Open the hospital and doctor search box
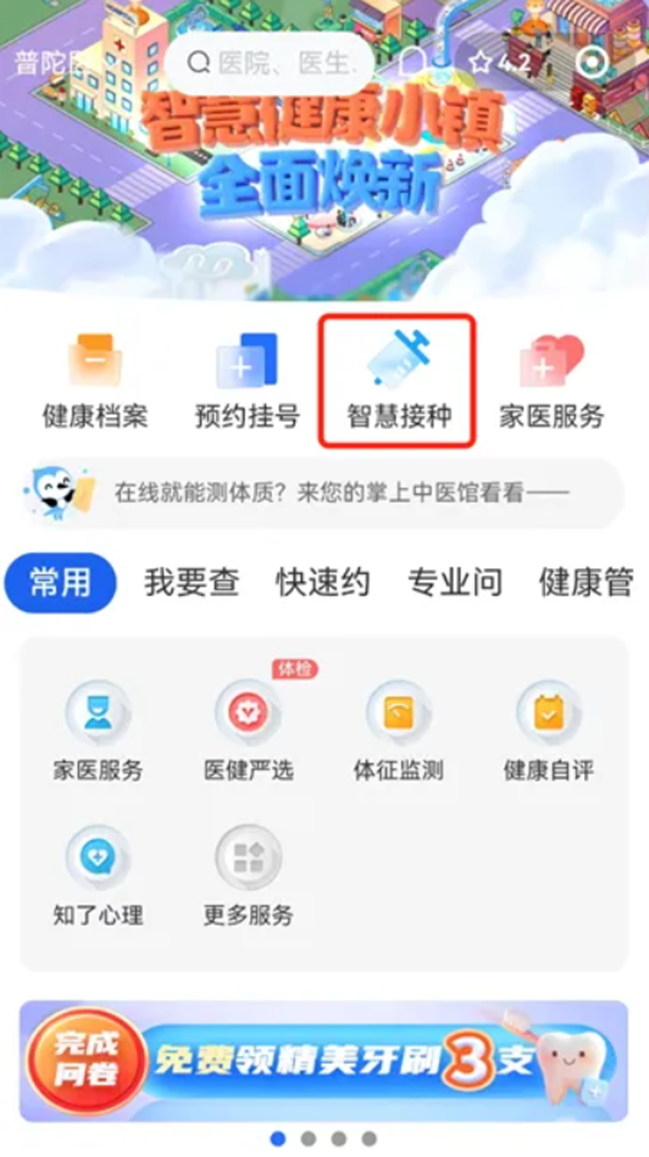Screen dimensions: 649x1157 269,63
